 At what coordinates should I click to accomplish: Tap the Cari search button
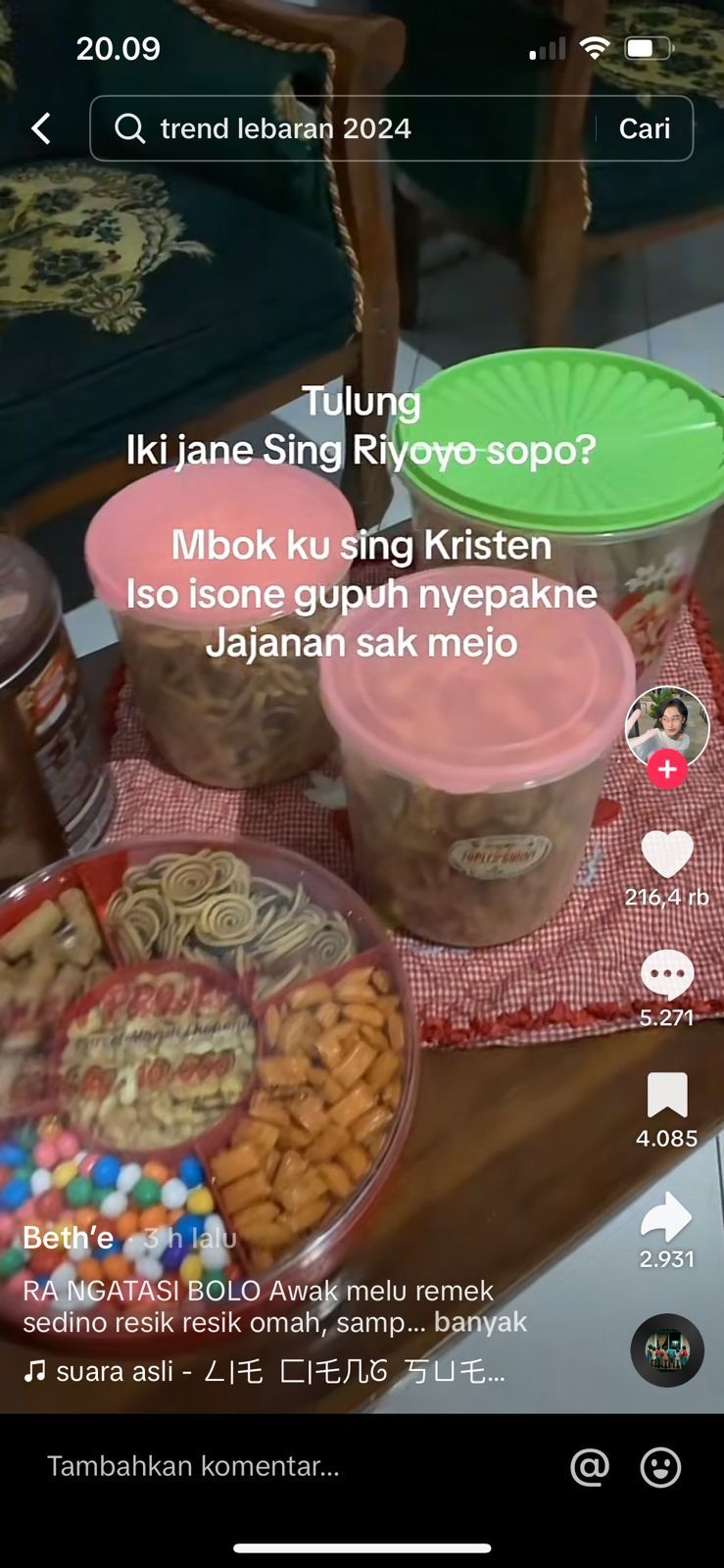(x=644, y=128)
